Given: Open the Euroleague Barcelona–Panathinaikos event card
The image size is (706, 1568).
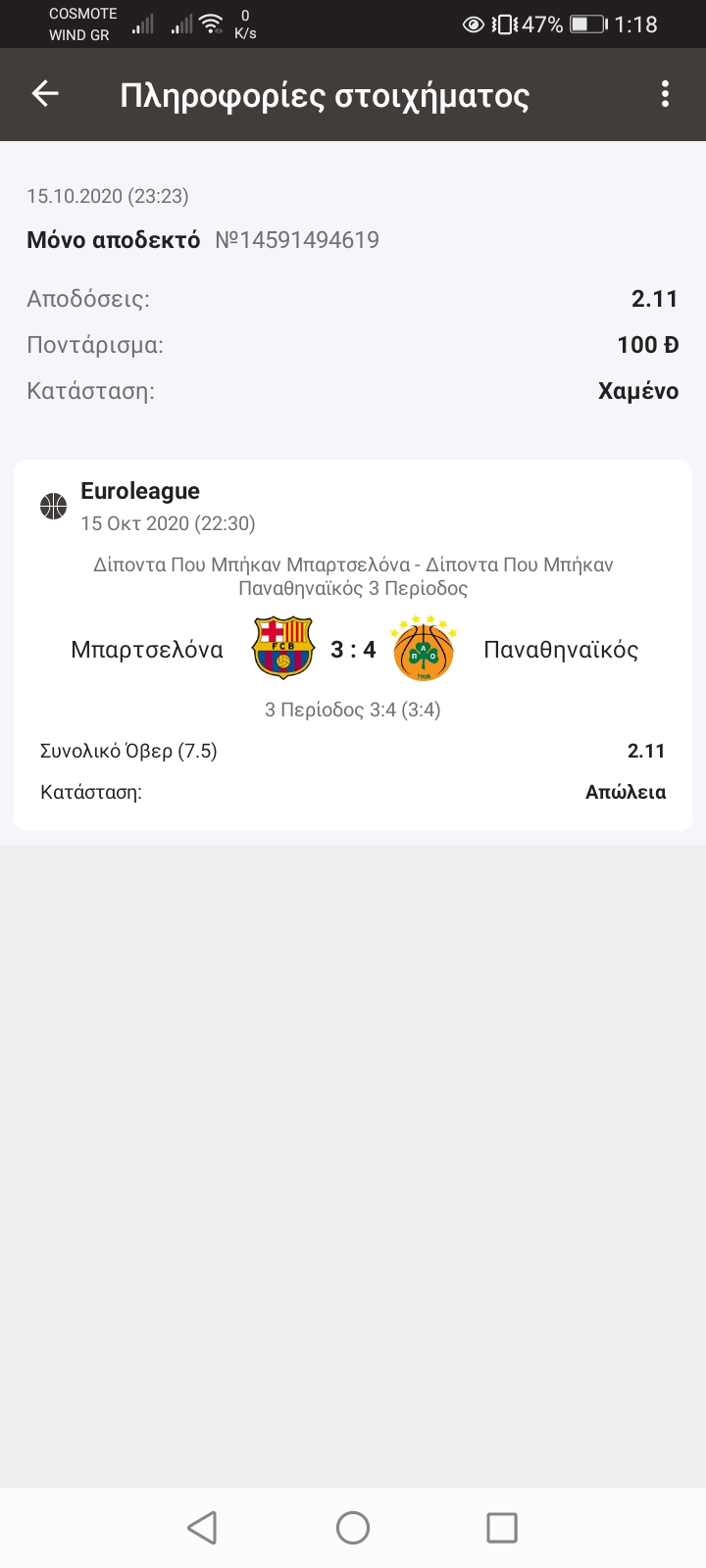Looking at the screenshot, I should (x=353, y=647).
